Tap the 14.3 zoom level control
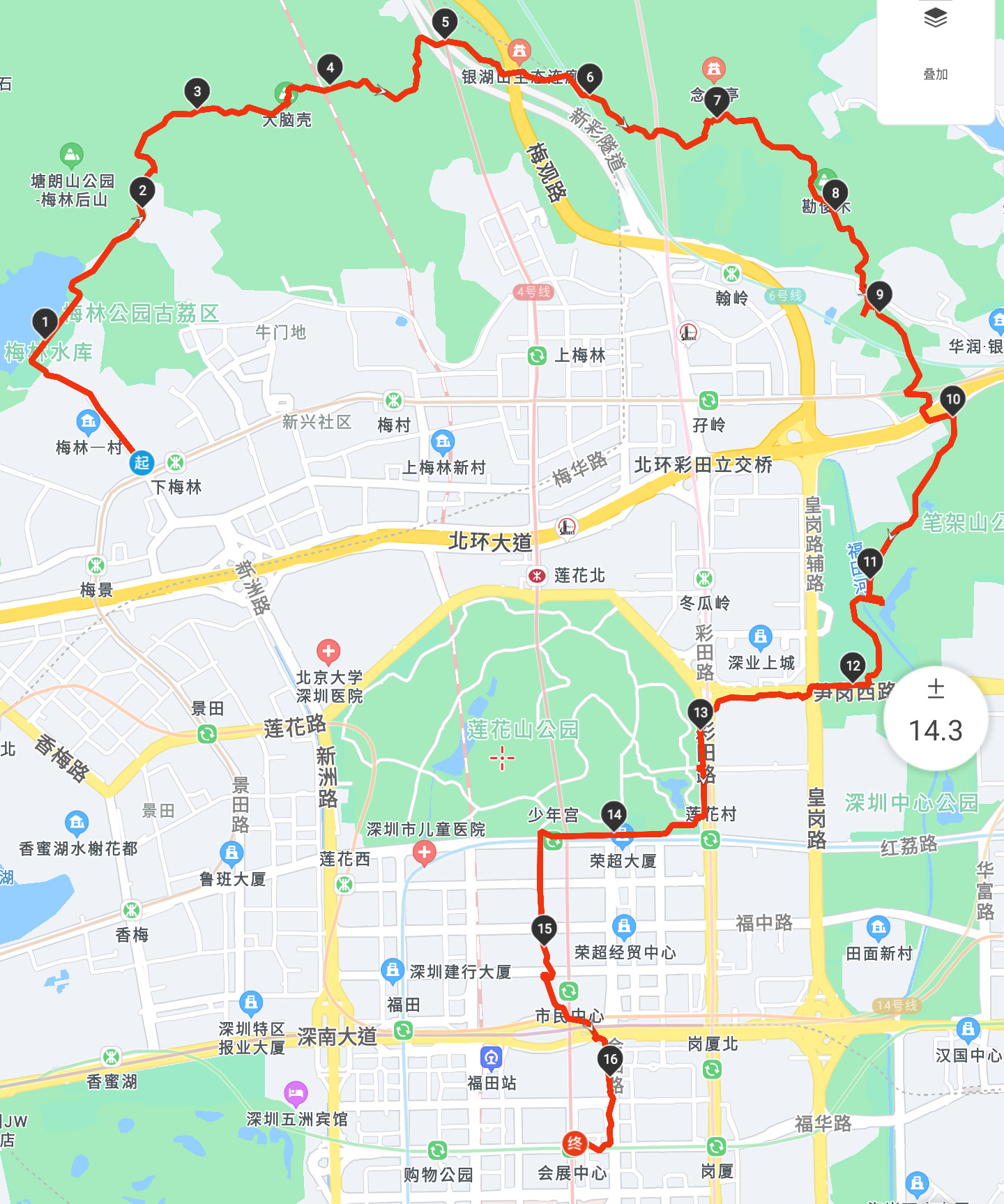 click(936, 717)
